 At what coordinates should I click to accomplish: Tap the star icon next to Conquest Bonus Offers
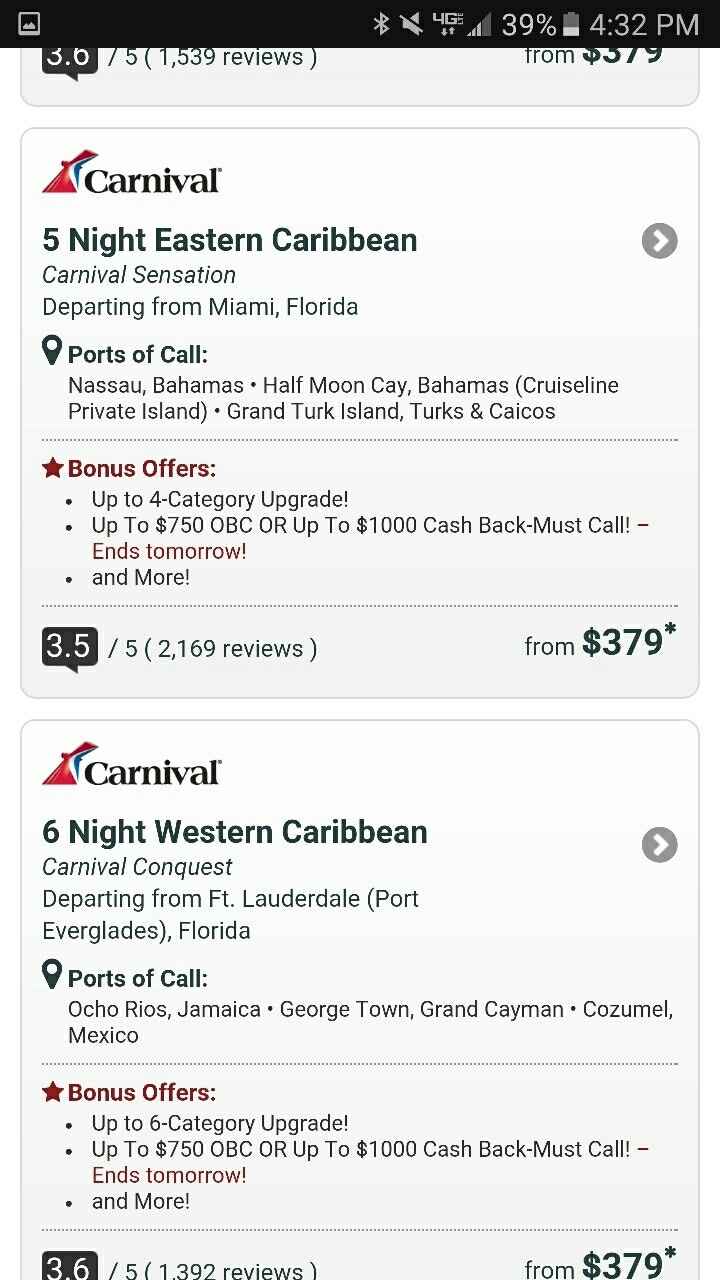pos(53,1092)
